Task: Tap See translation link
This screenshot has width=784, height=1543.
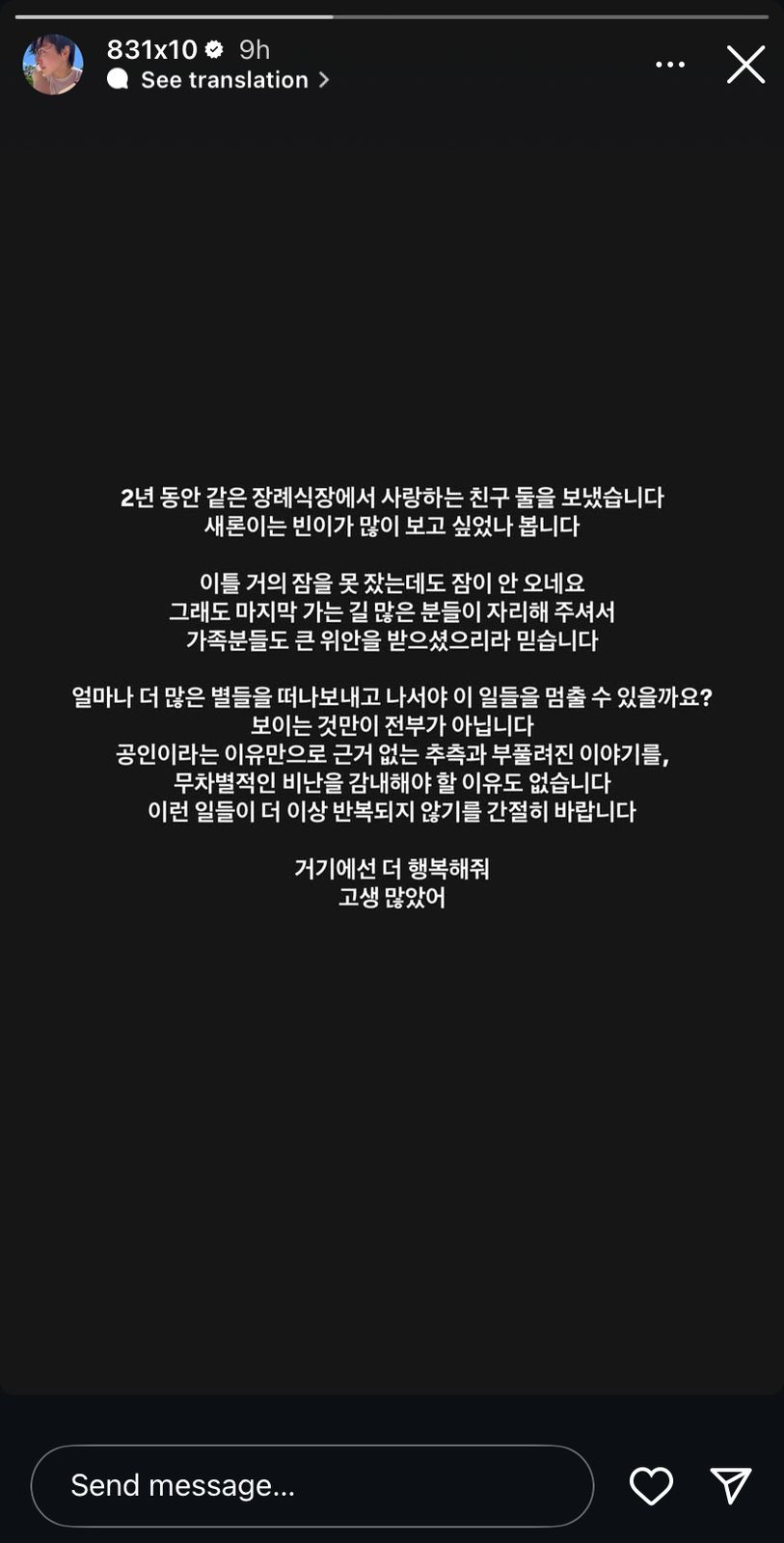Action: tap(224, 80)
